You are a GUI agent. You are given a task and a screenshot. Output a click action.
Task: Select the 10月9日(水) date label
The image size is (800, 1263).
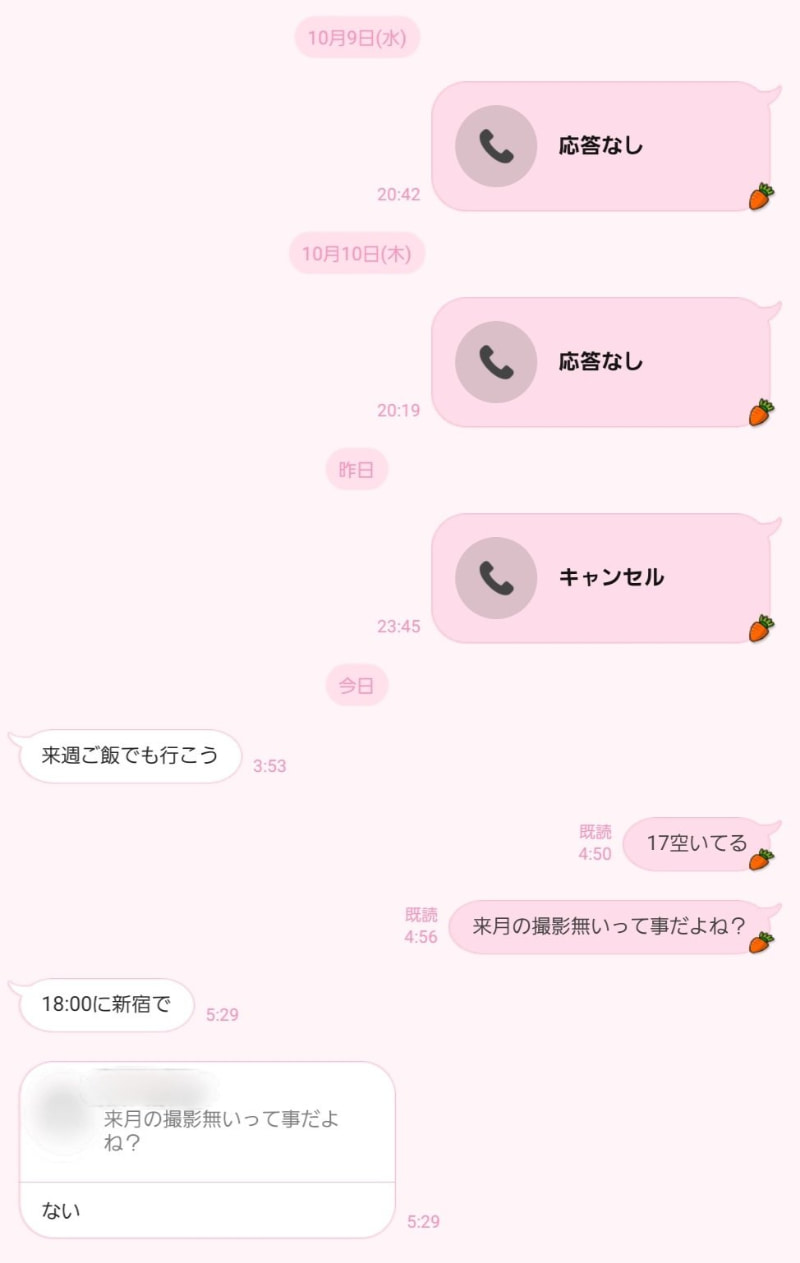(356, 37)
